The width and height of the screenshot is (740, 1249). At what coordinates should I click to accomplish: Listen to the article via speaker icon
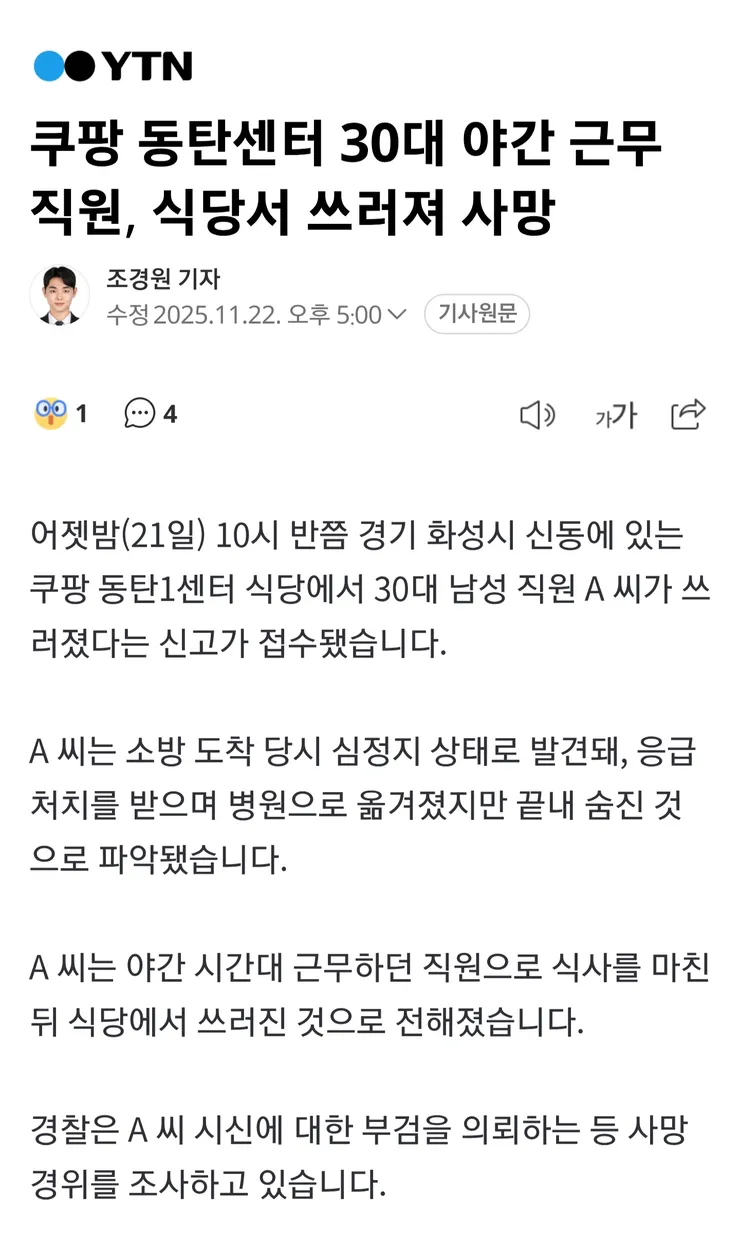point(537,415)
